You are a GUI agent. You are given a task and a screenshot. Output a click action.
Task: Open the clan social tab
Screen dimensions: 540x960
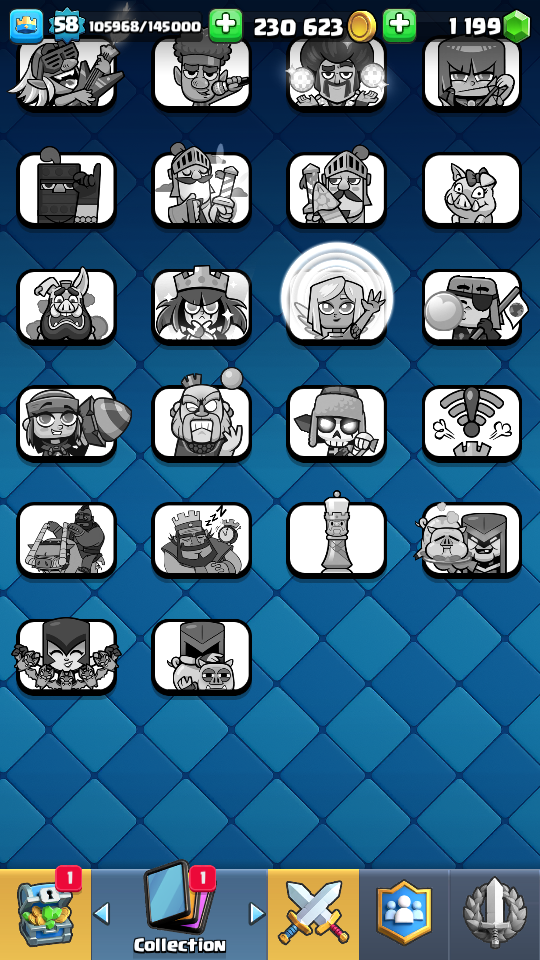tap(403, 914)
